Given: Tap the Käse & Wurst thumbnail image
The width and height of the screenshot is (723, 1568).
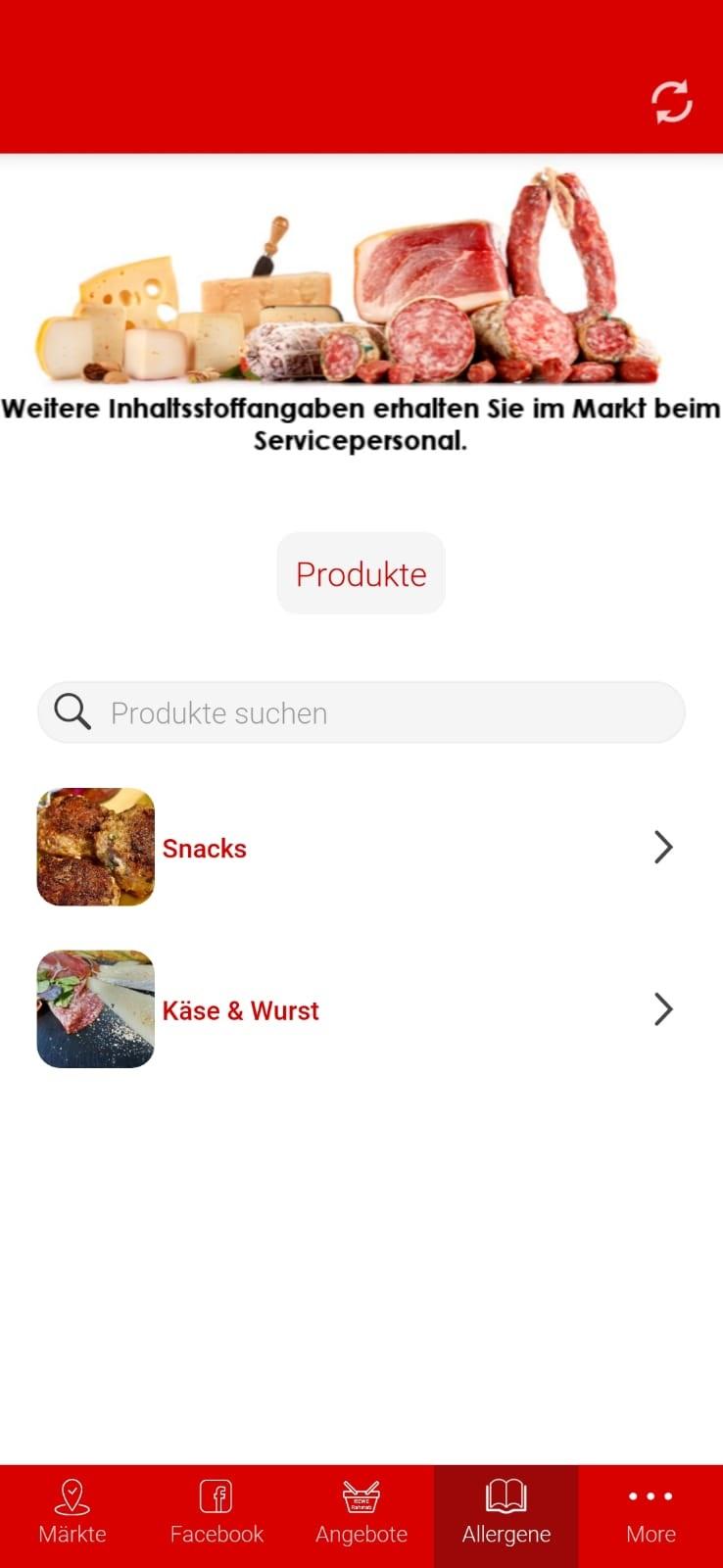Looking at the screenshot, I should [95, 1009].
